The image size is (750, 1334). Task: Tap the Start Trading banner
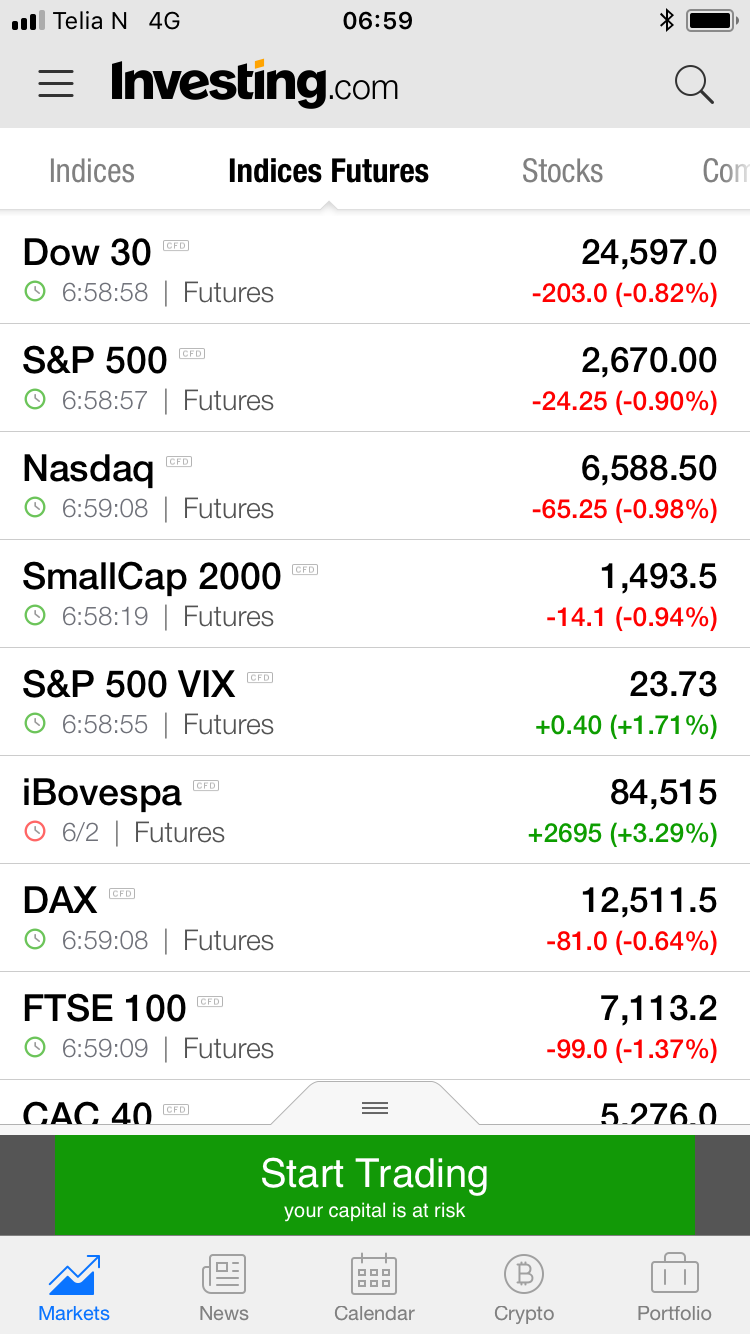pos(375,1185)
